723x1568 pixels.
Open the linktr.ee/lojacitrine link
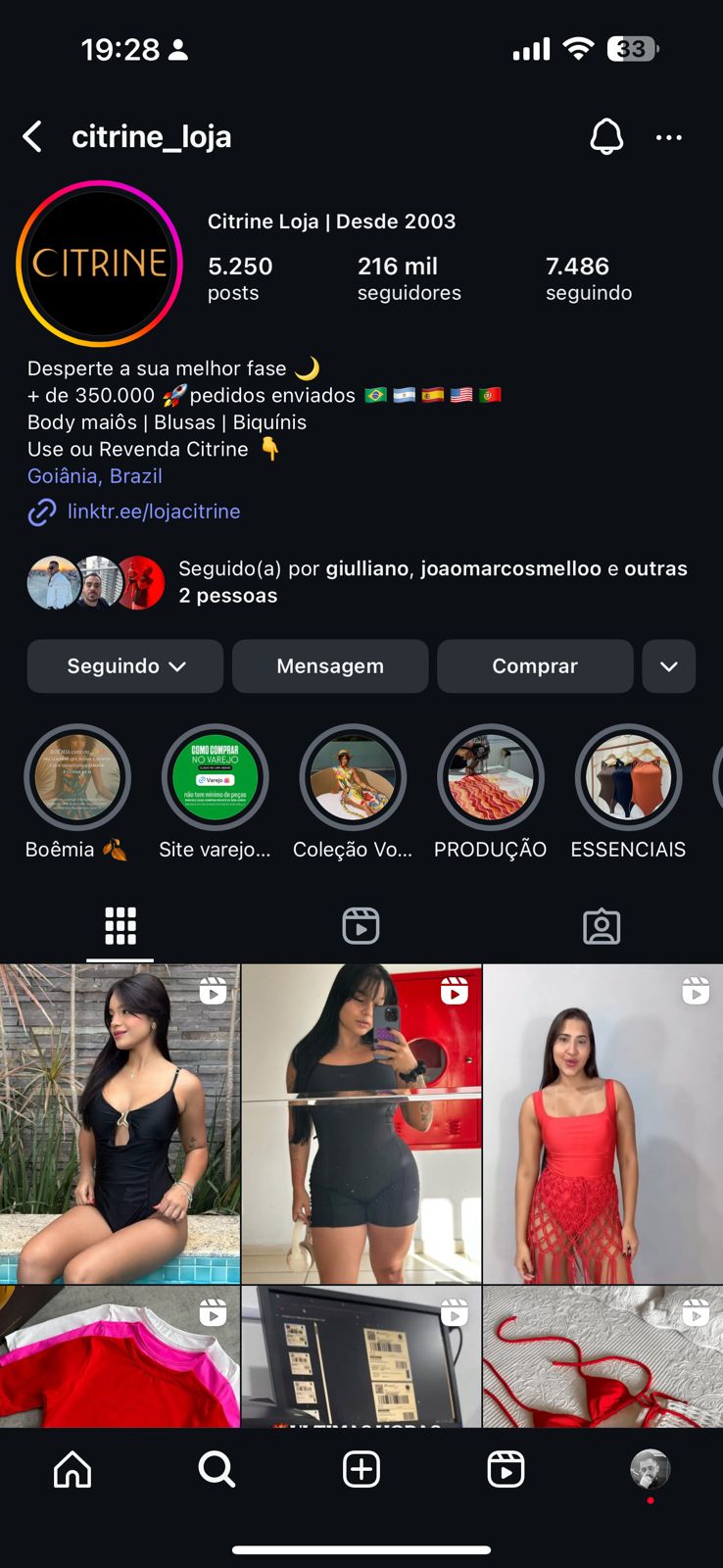153,512
